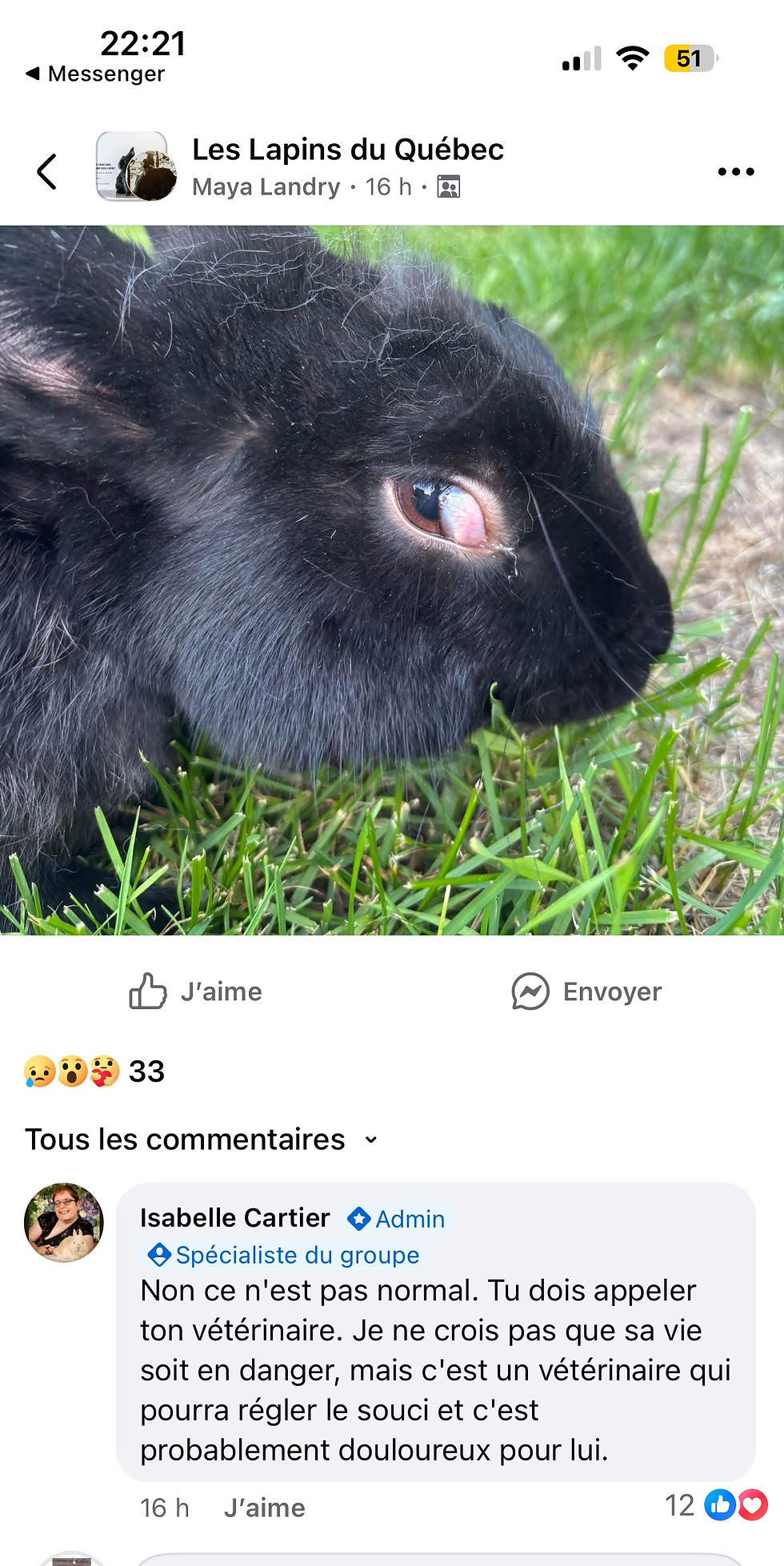Open the three-dot post options menu
784x1566 pixels.
738,170
